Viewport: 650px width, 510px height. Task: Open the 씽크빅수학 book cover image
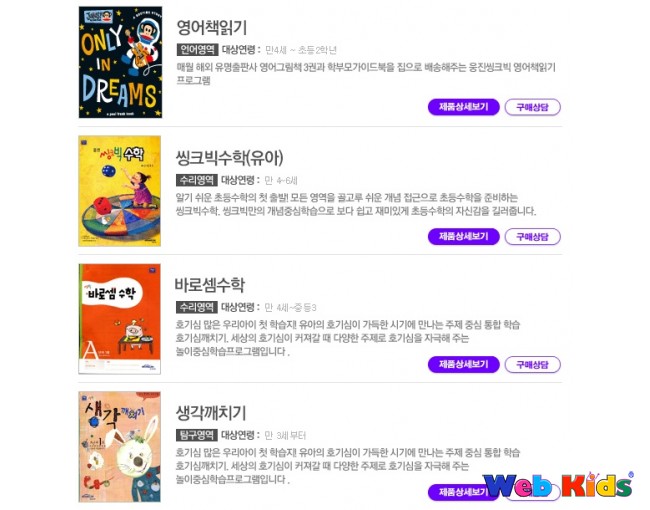pyautogui.click(x=120, y=190)
